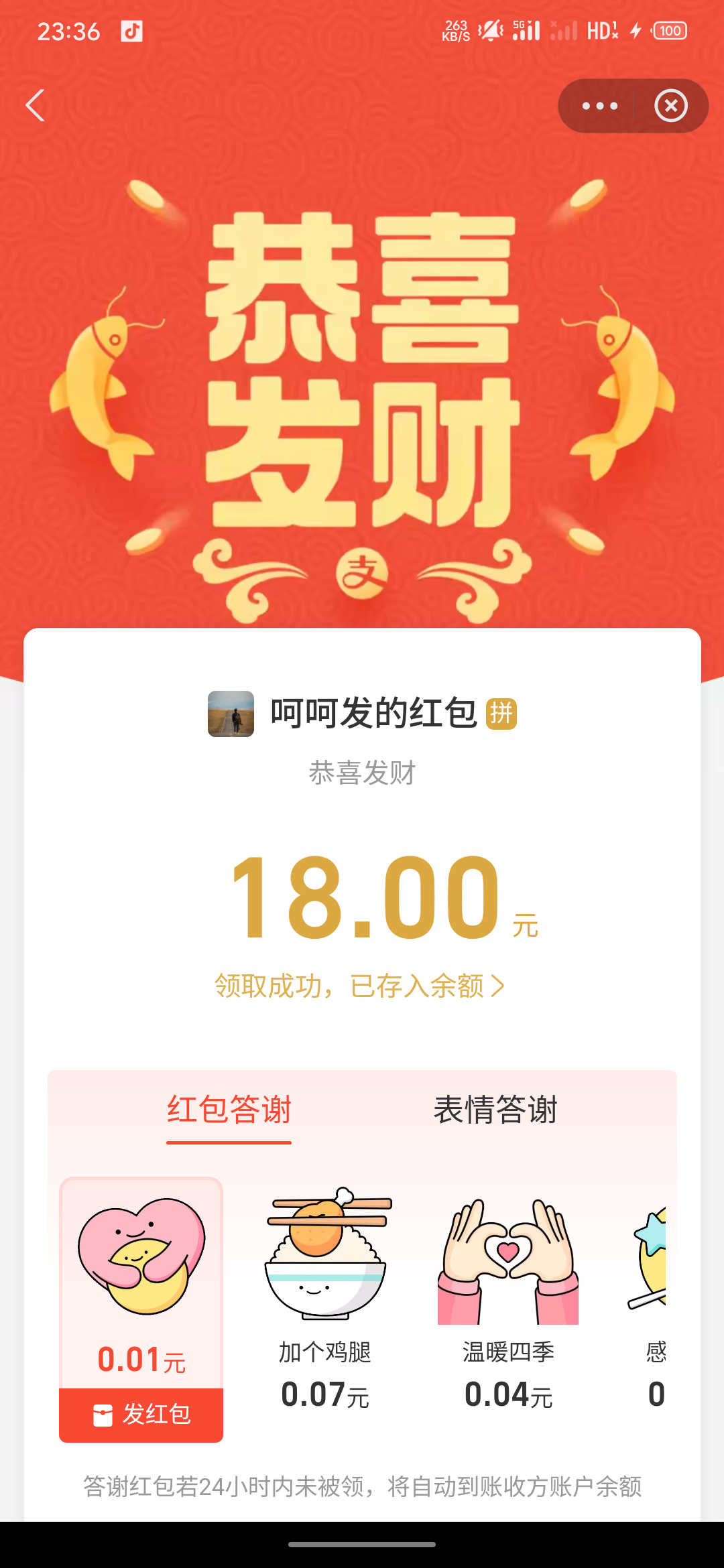Open 领取成功，已存入余额 balance link
Image resolution: width=724 pixels, height=1568 pixels.
point(359,986)
